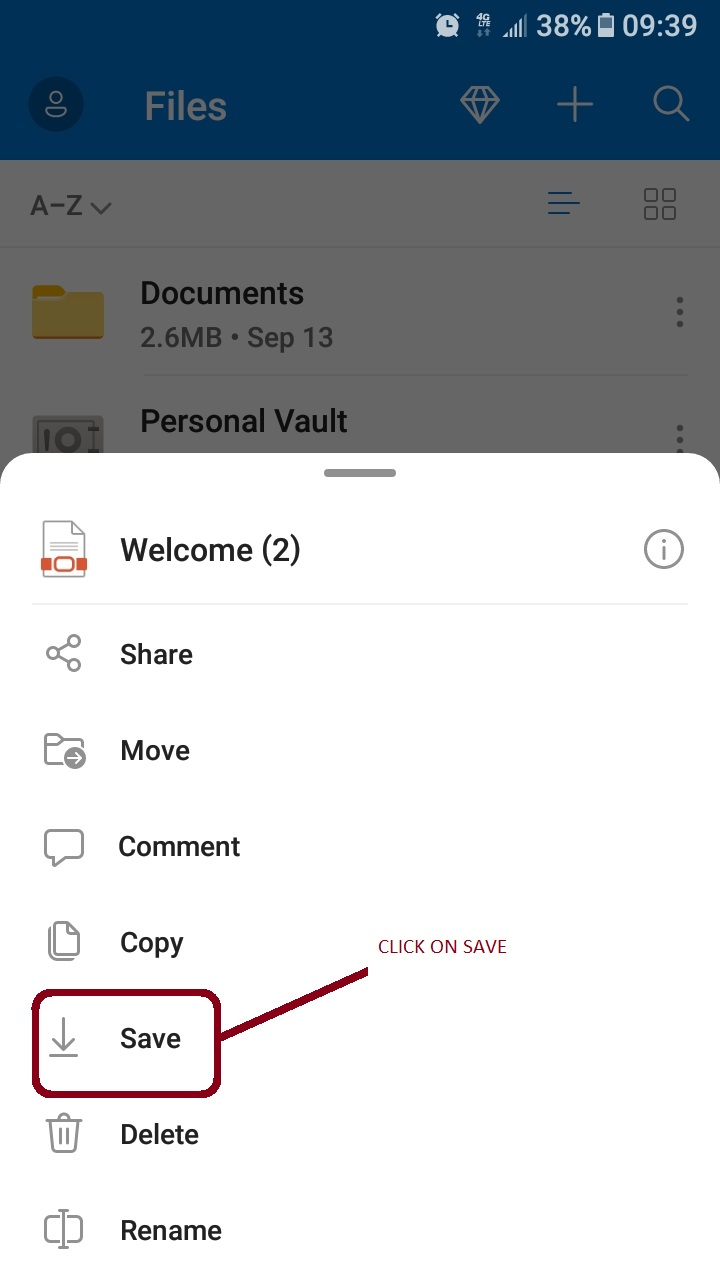Select the Move icon next to Move
This screenshot has width=720, height=1280.
pyautogui.click(x=63, y=749)
